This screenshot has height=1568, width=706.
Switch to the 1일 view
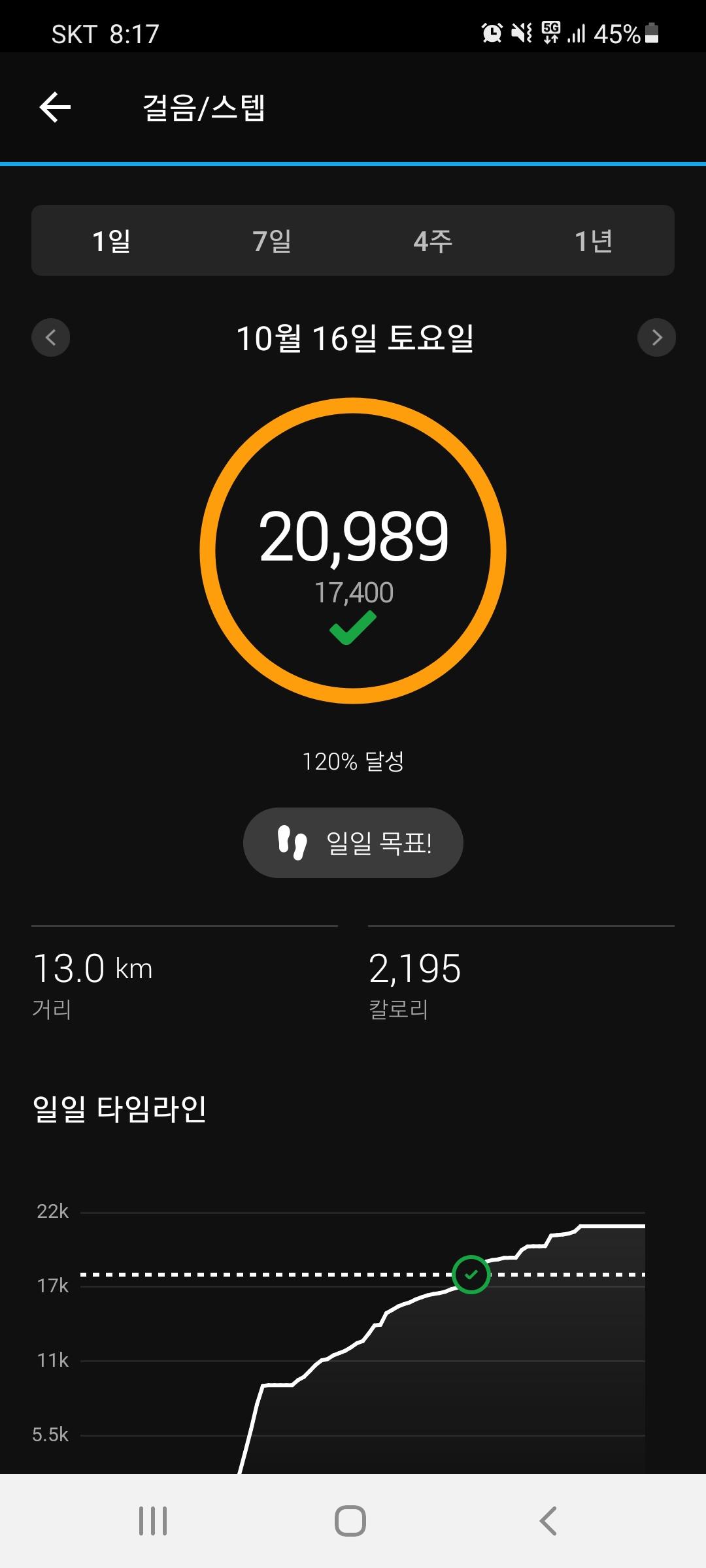click(x=112, y=241)
